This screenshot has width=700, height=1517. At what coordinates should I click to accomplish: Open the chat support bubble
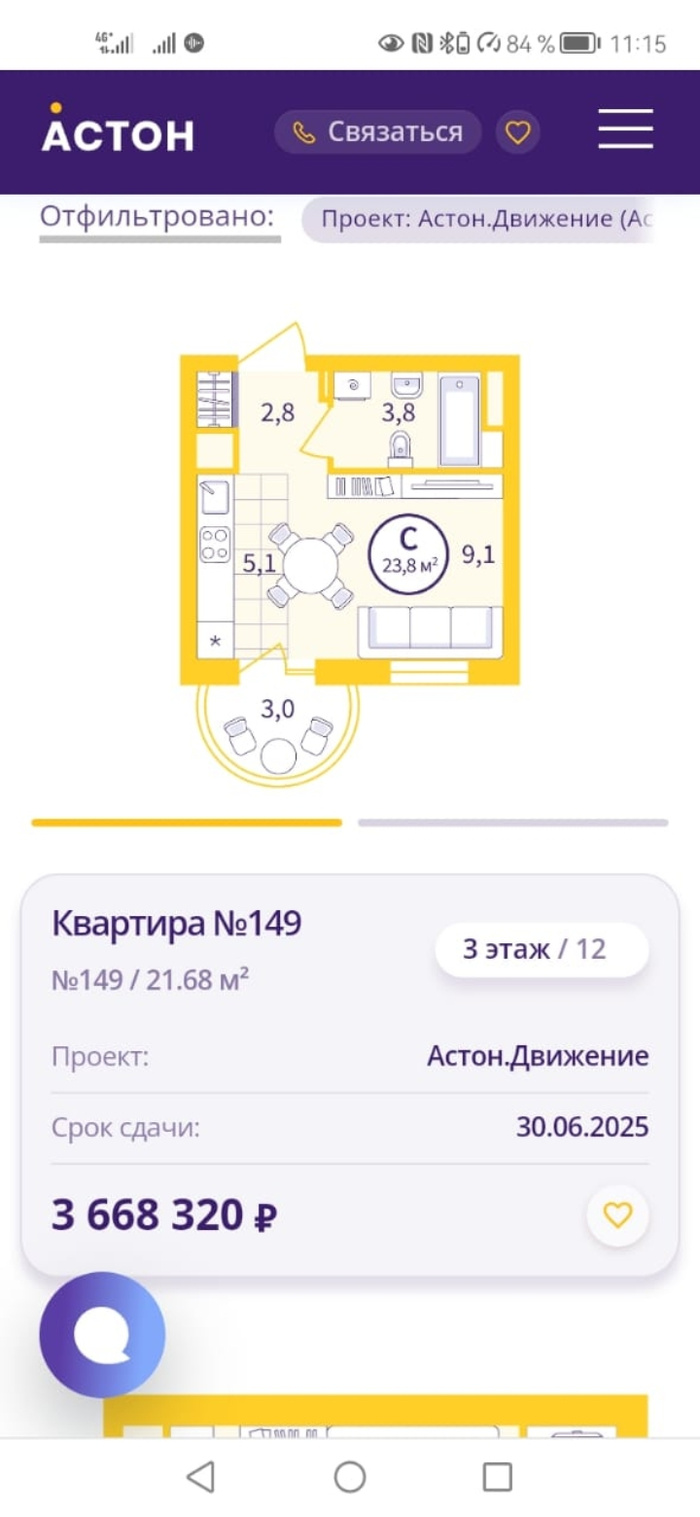click(x=102, y=1334)
